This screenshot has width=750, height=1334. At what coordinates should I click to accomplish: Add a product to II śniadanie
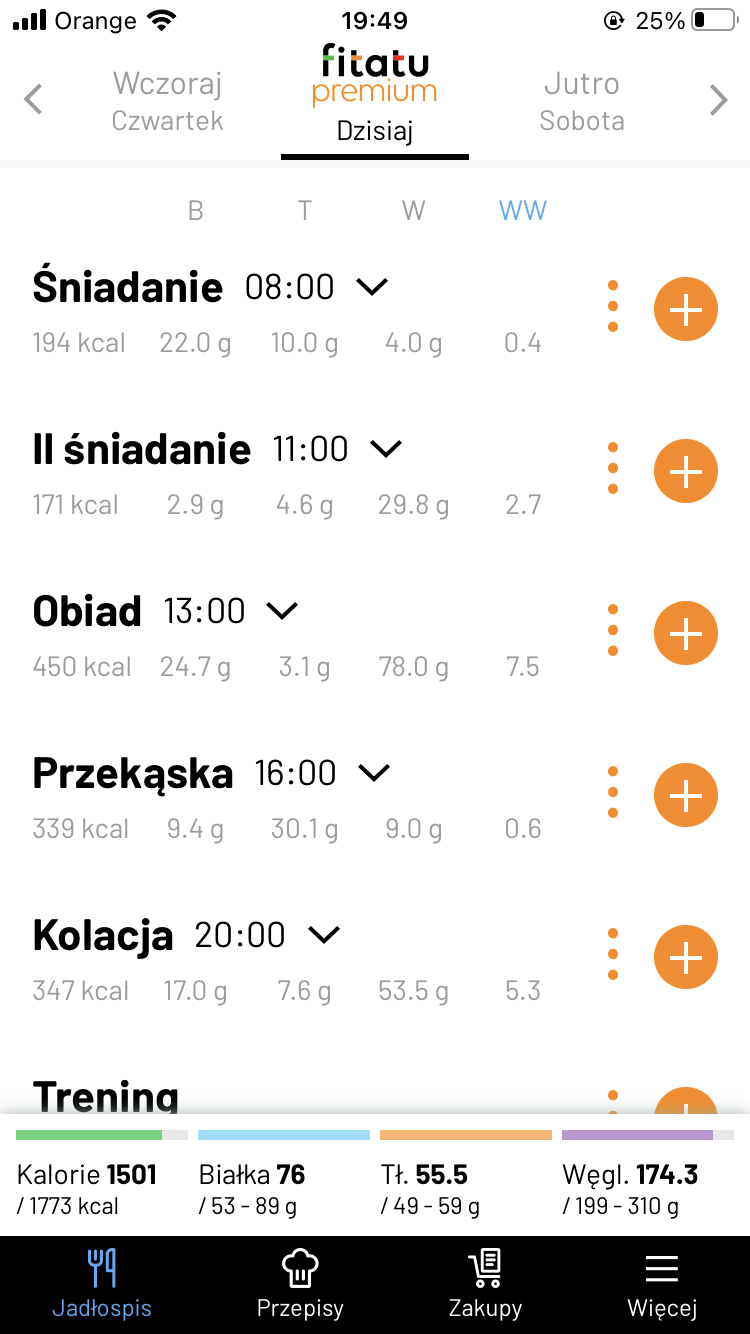[685, 472]
